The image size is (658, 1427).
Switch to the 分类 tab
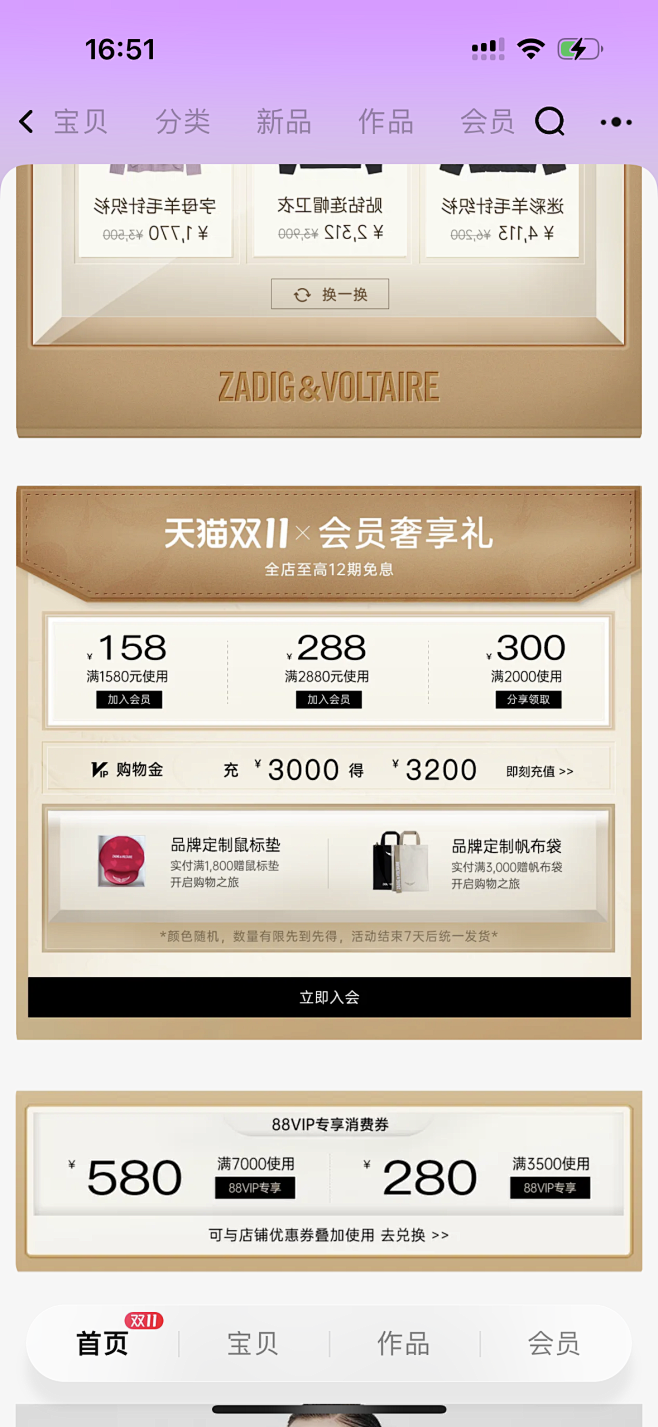pos(183,122)
